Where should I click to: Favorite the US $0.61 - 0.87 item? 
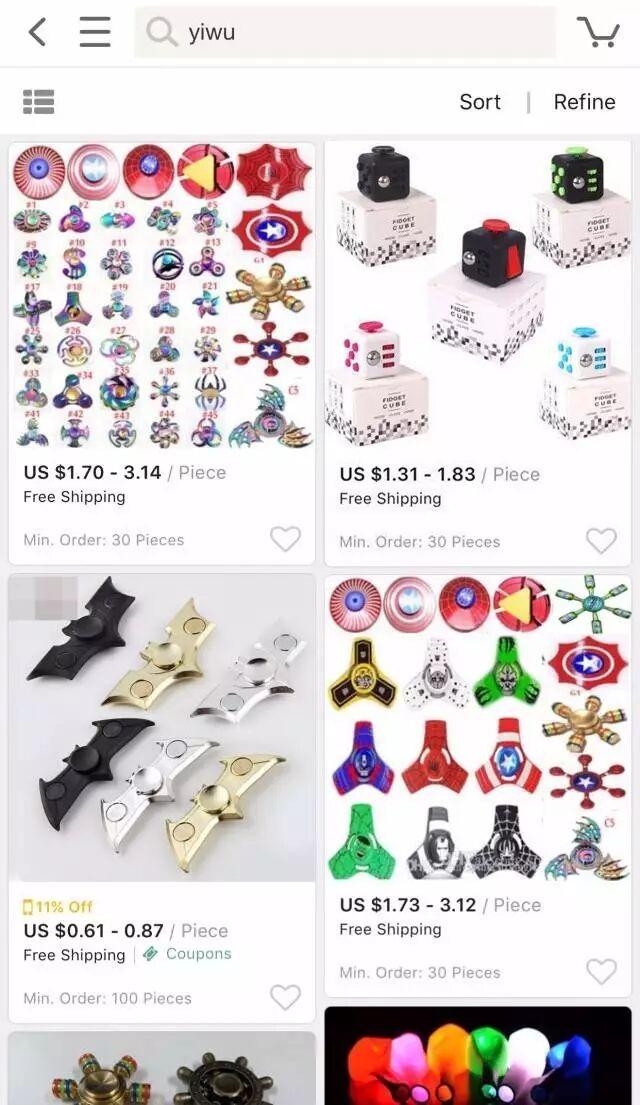[285, 997]
